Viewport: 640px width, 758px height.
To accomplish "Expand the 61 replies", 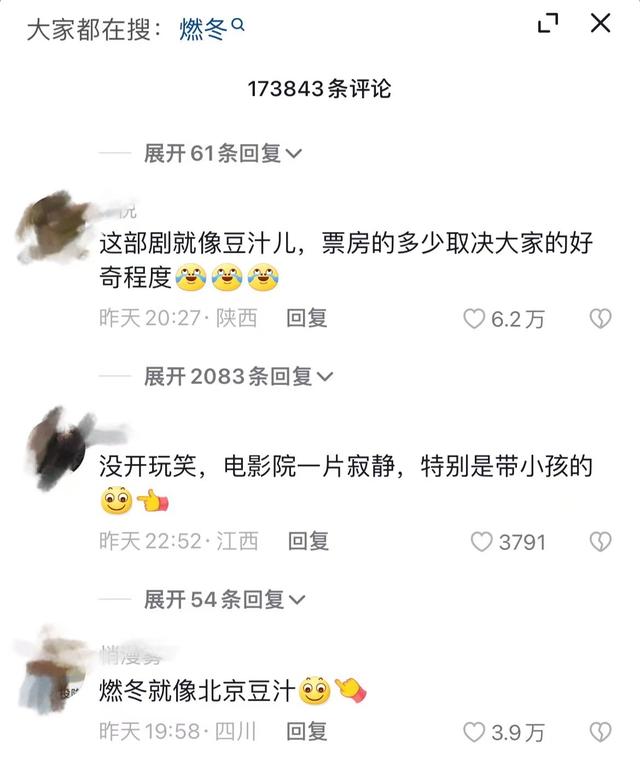I will 222,153.
